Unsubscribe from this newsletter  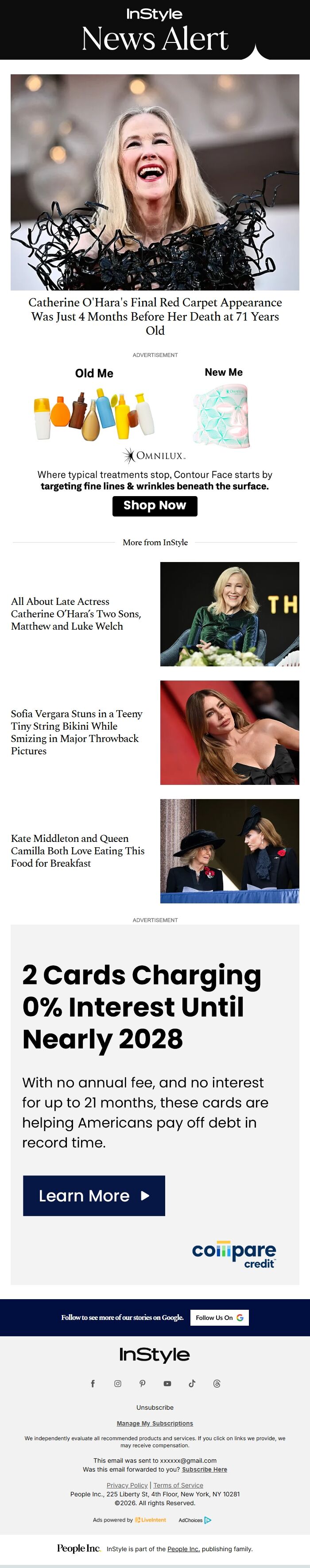(x=155, y=1407)
